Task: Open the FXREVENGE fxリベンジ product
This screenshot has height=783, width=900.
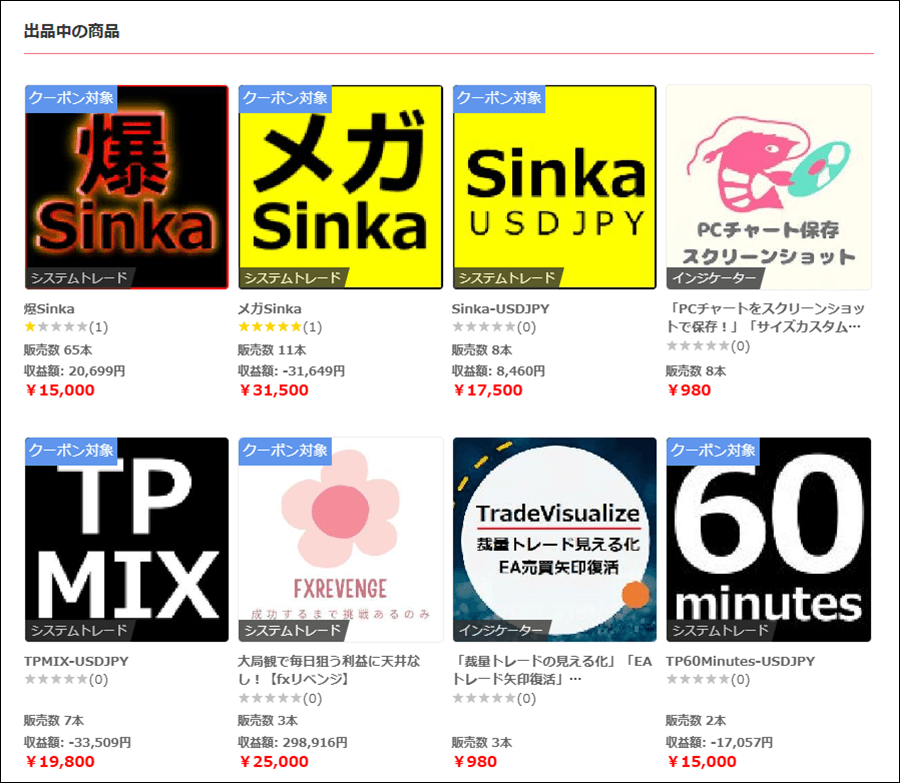Action: (x=340, y=540)
